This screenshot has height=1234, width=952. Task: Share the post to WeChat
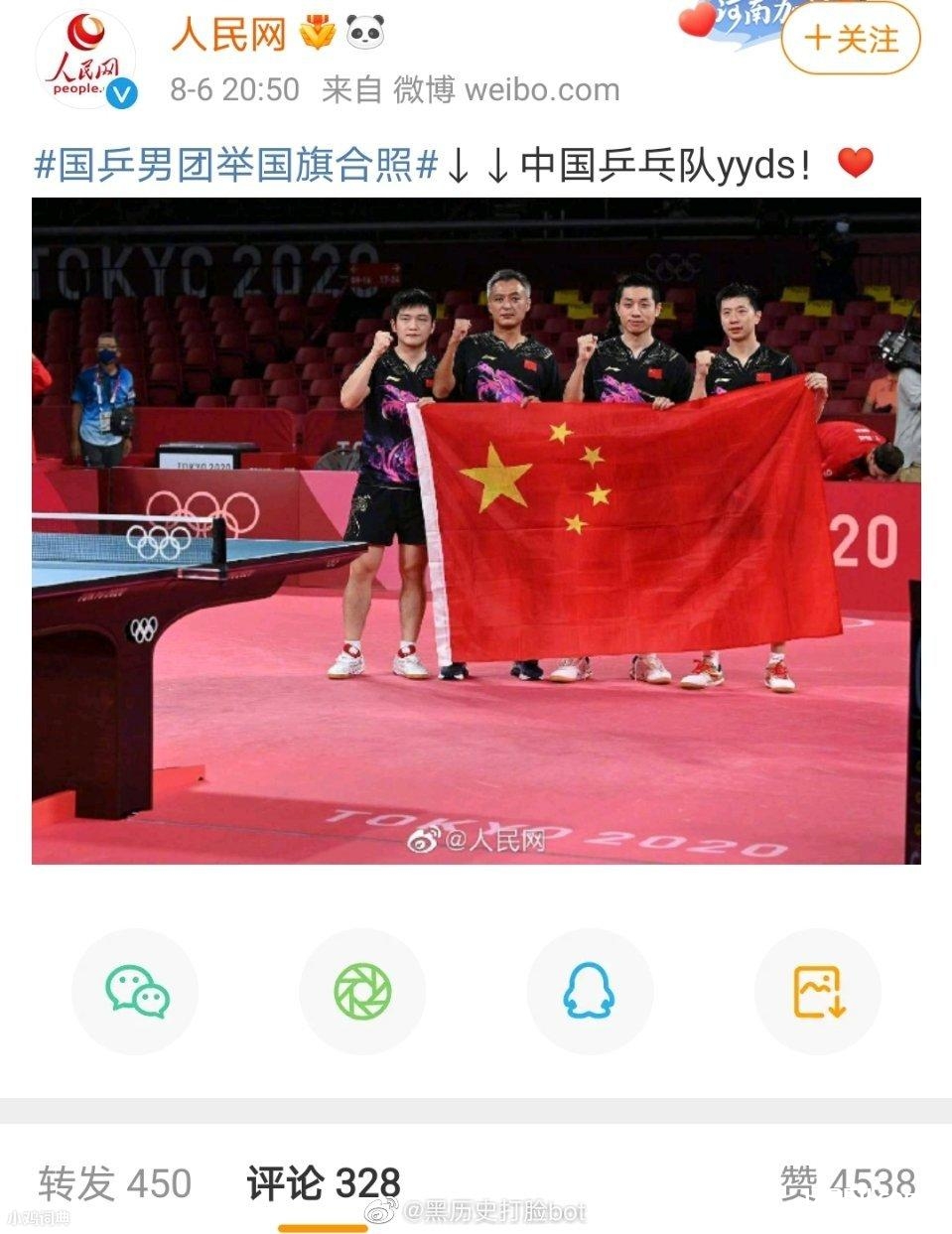(136, 991)
